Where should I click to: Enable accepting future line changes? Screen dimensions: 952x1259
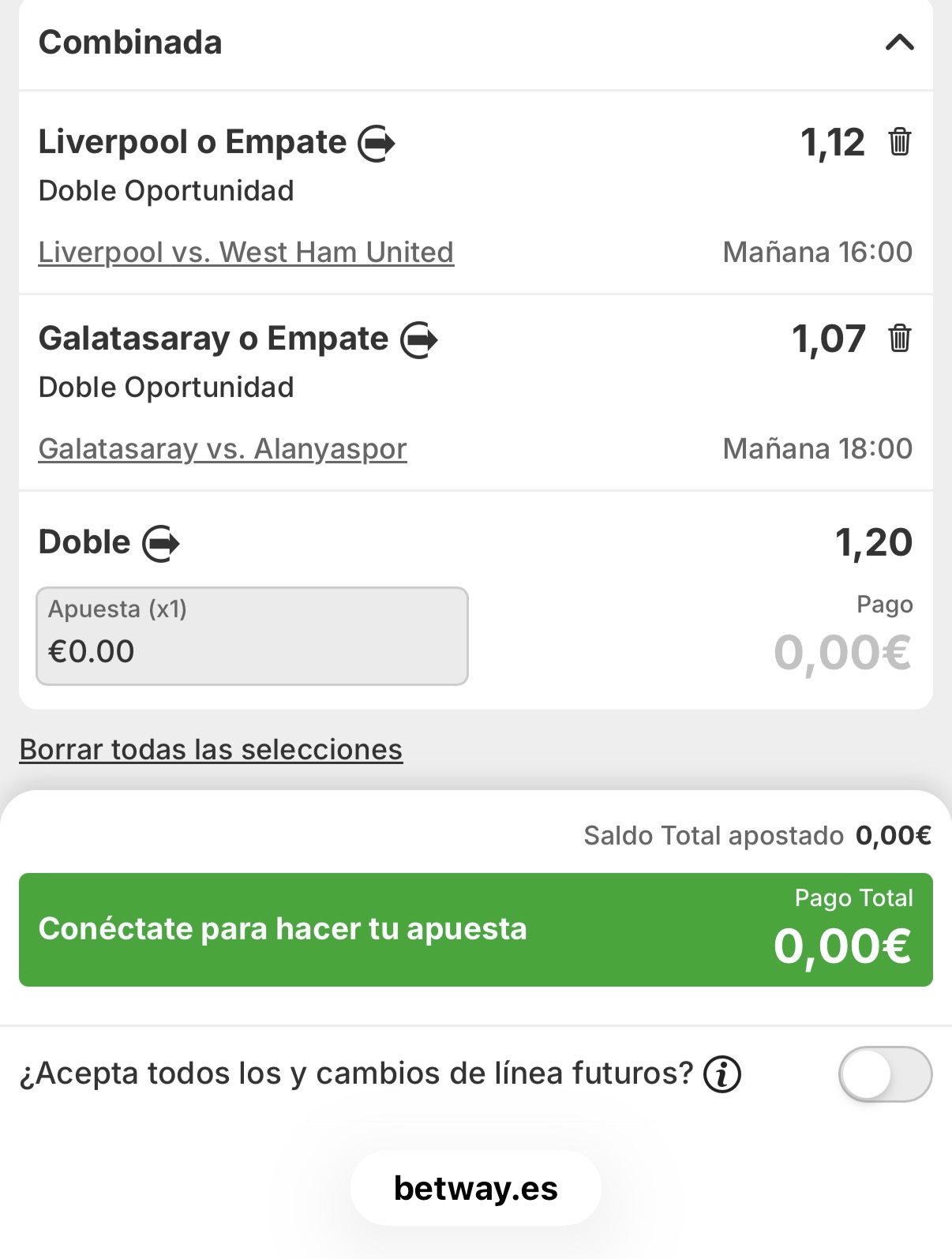tap(884, 1074)
